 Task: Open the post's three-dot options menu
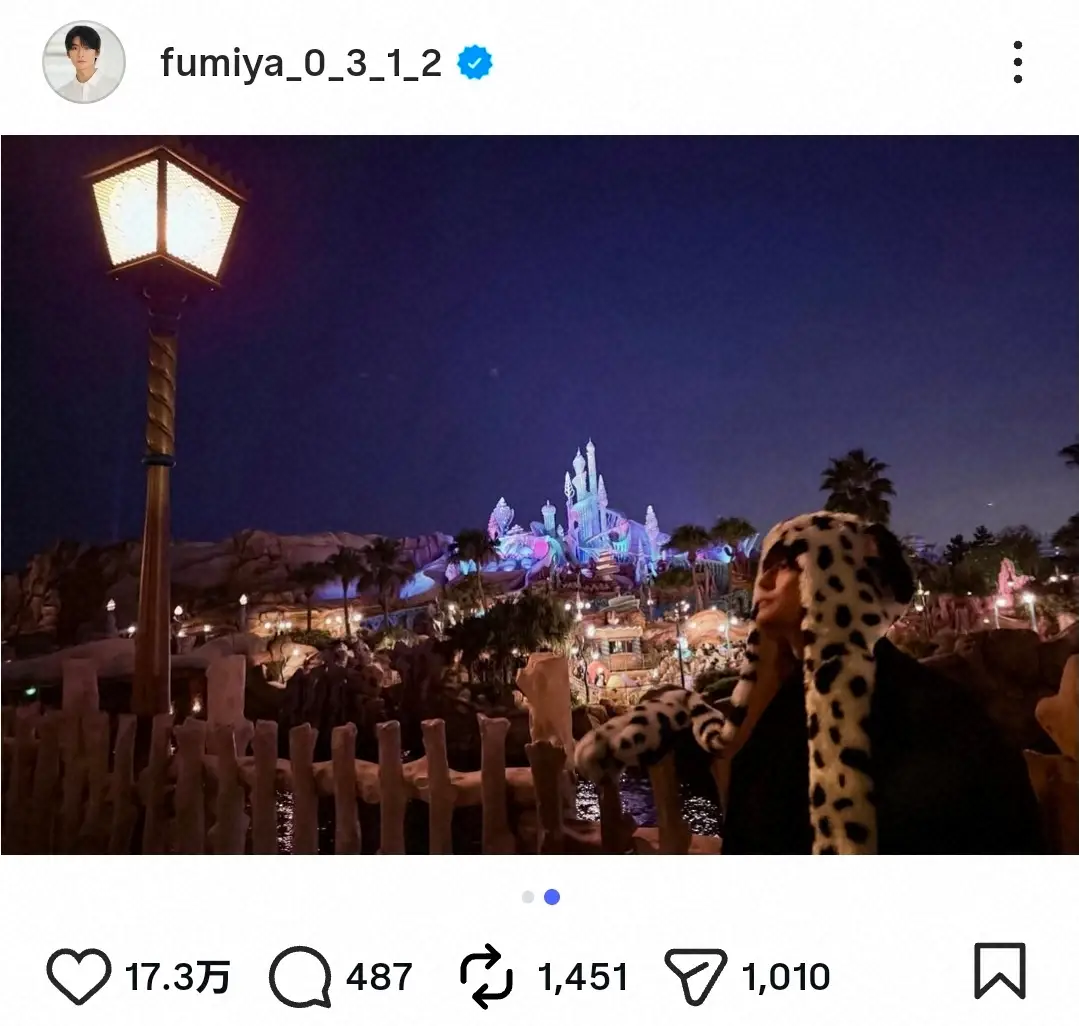1017,62
